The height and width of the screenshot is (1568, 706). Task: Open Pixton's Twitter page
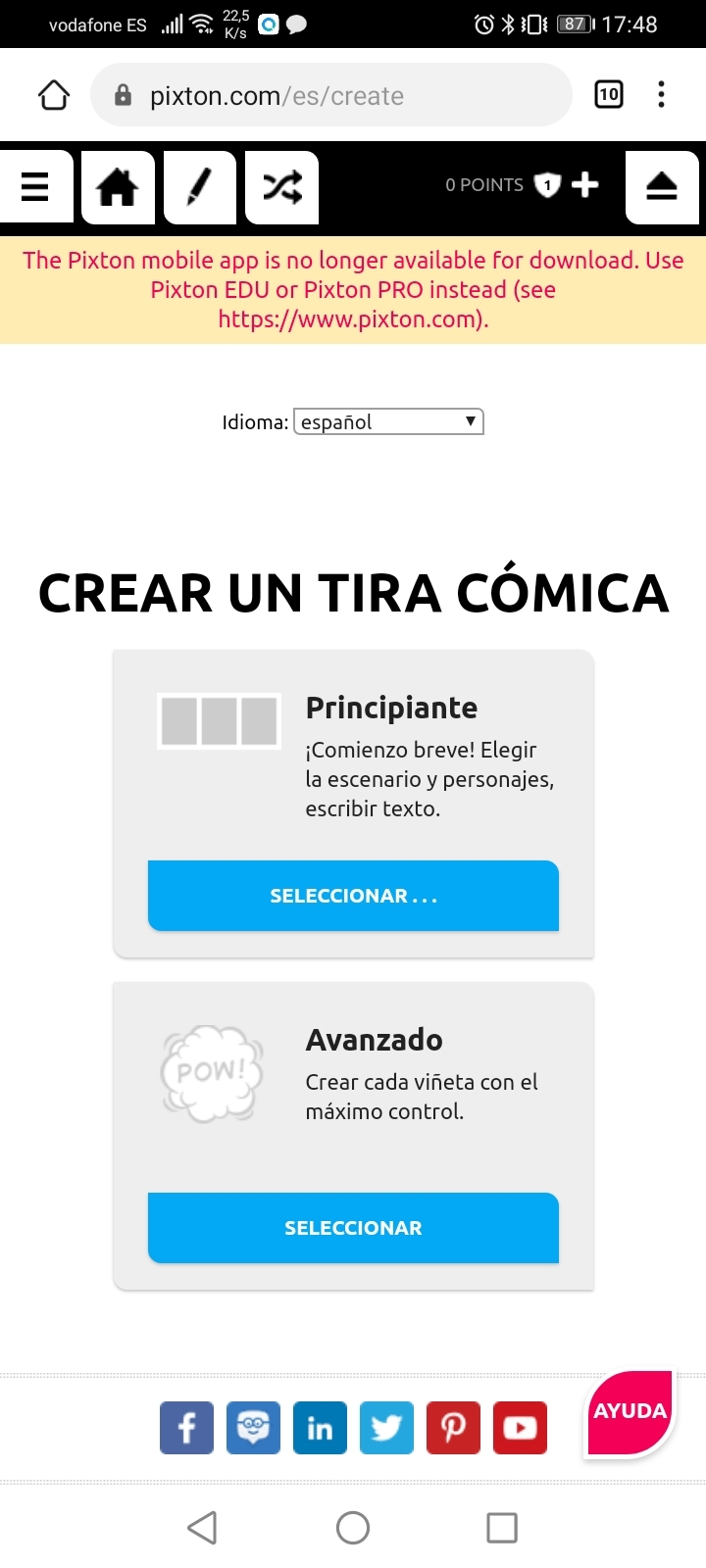click(386, 1428)
